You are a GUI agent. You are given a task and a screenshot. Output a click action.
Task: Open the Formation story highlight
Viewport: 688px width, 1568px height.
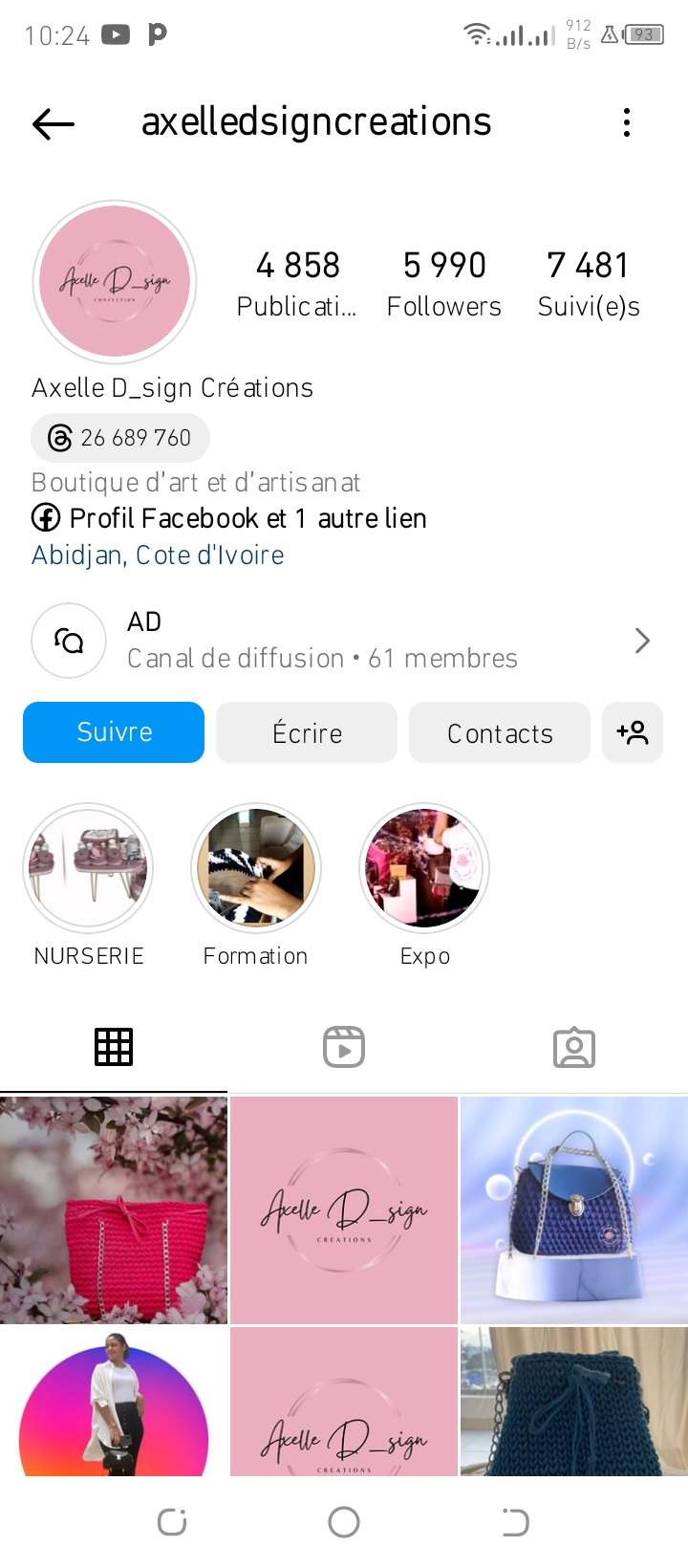255,868
